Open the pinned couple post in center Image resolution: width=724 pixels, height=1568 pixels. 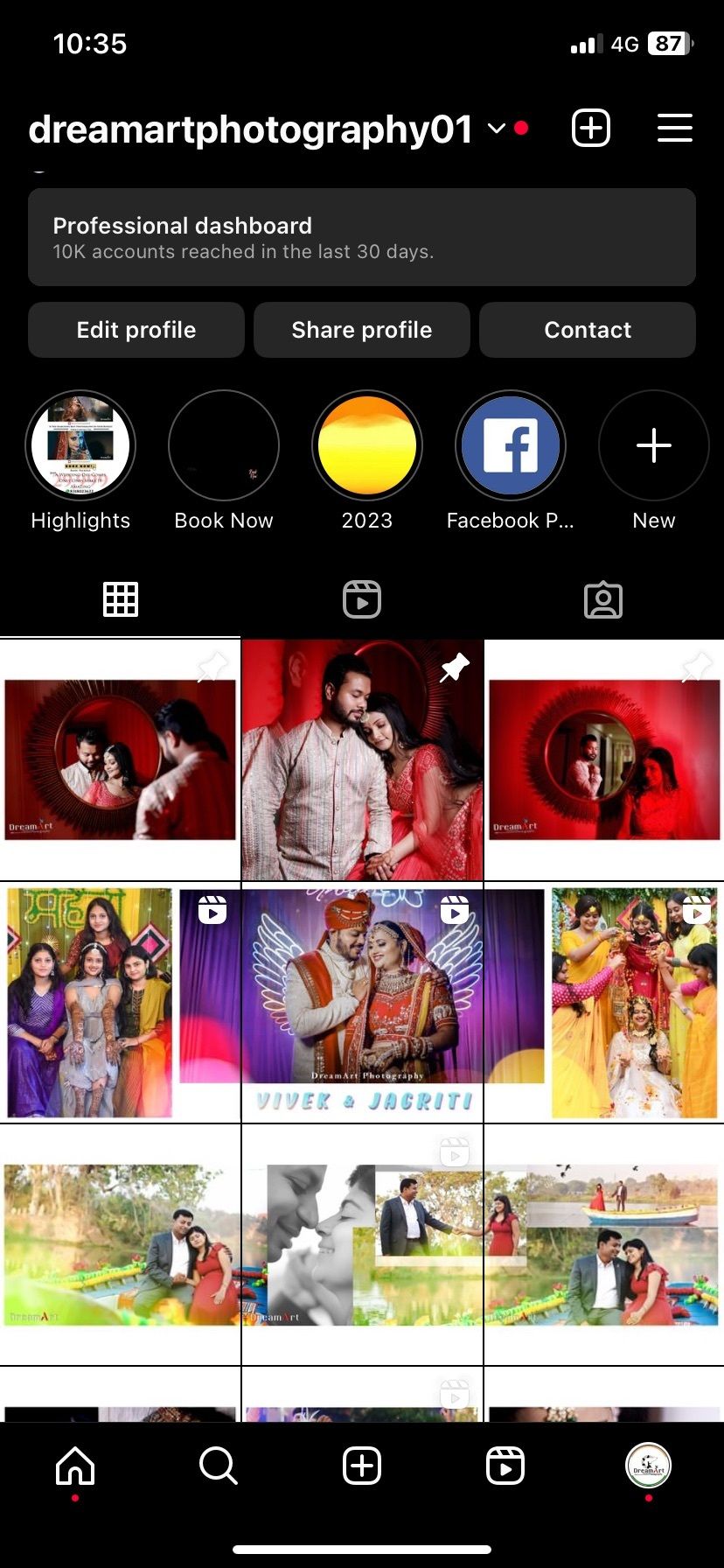362,760
